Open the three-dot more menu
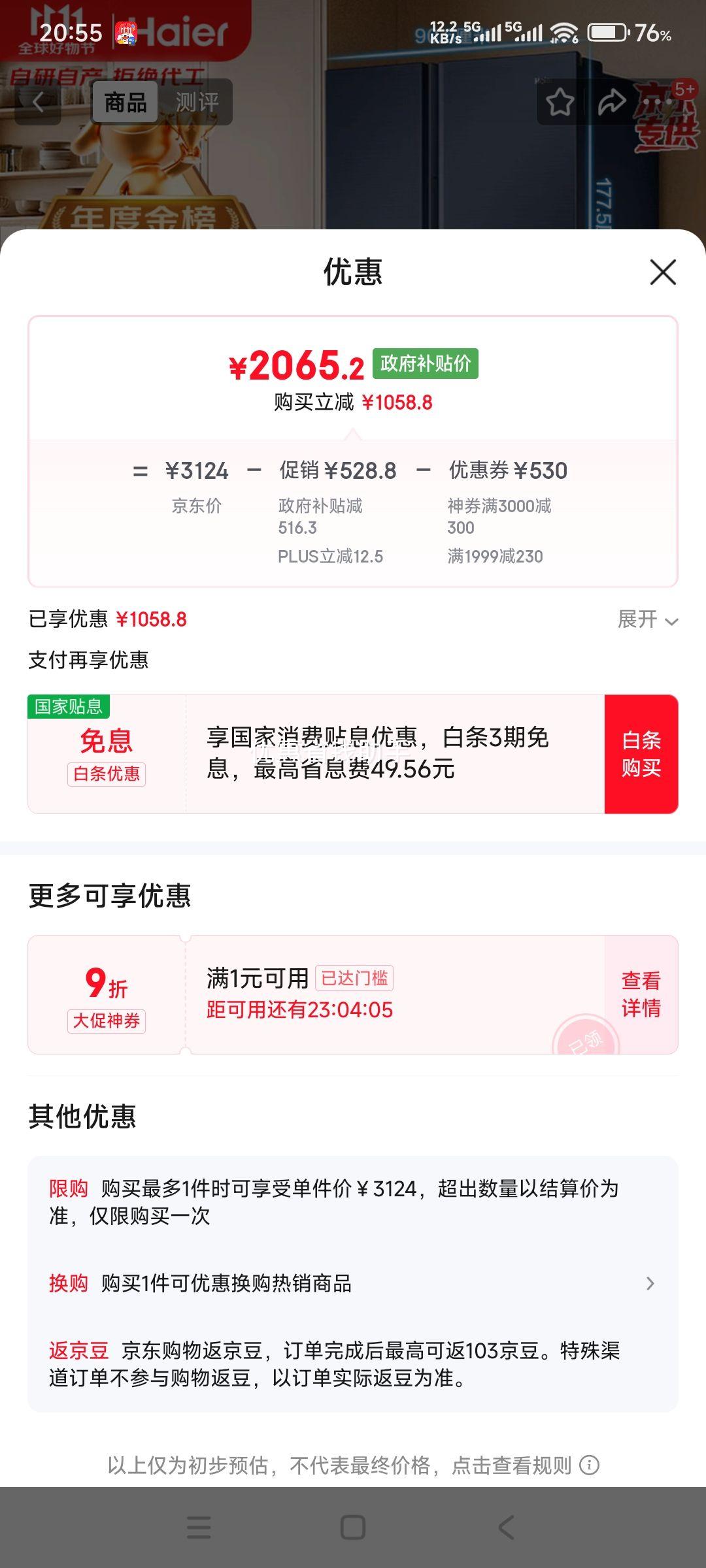The height and width of the screenshot is (1568, 706). pyautogui.click(x=659, y=102)
